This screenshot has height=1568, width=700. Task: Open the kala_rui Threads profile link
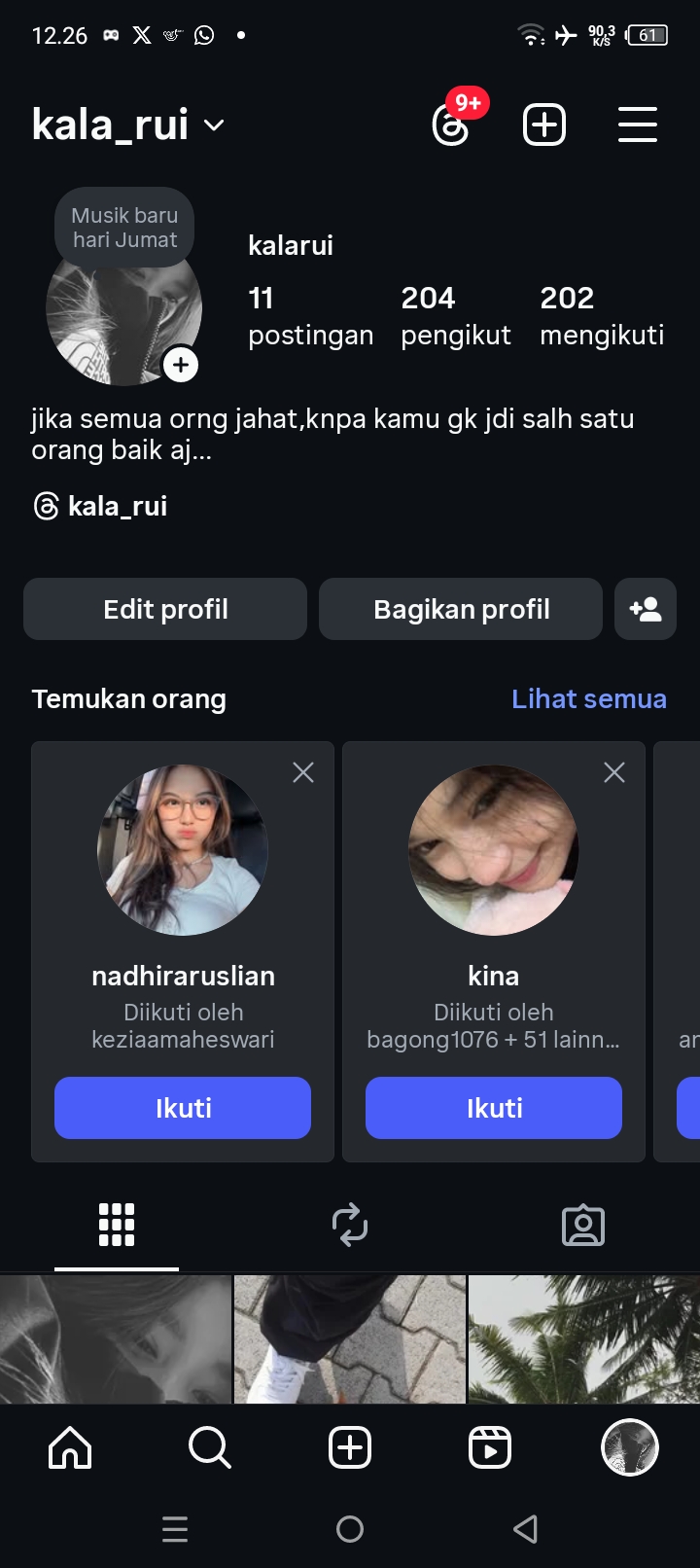tap(100, 506)
